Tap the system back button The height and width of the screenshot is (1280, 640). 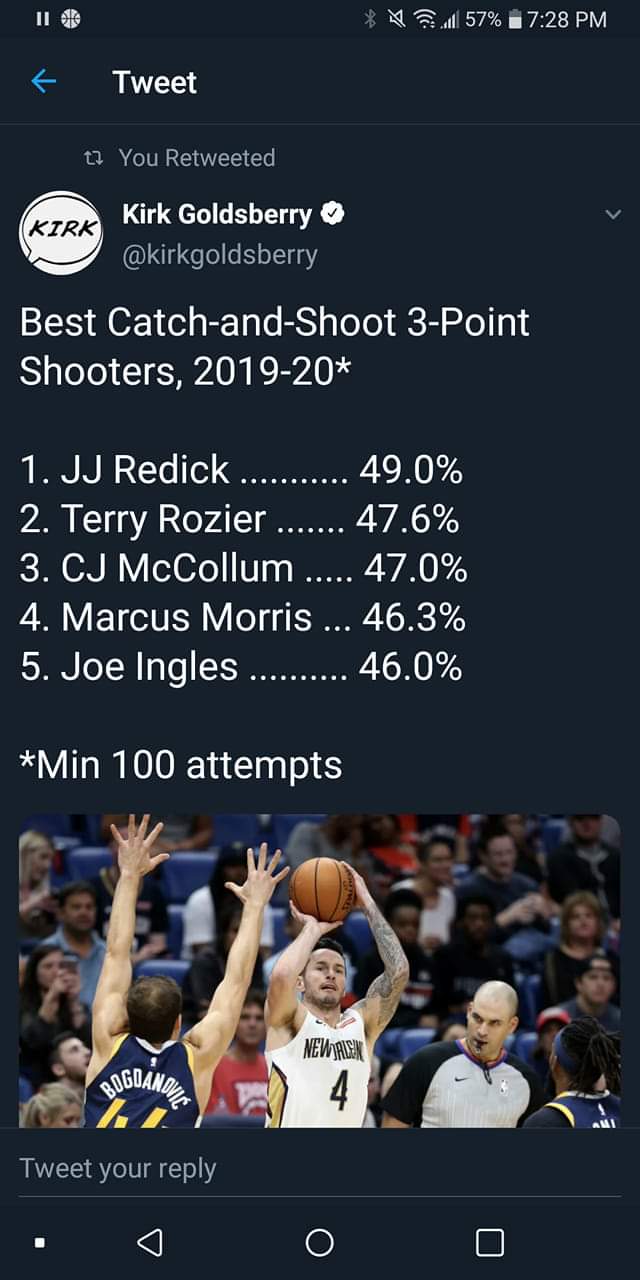tap(149, 1242)
